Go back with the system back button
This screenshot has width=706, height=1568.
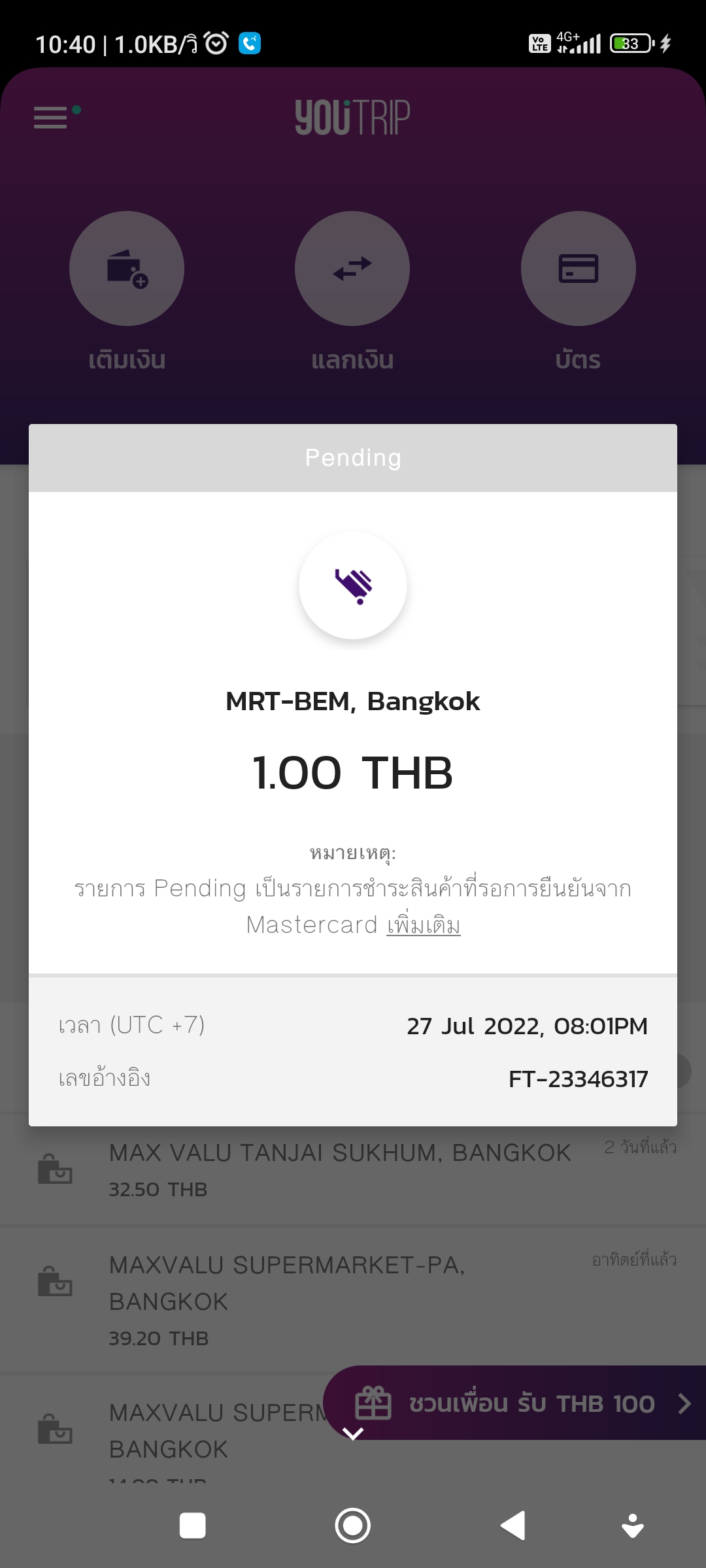click(x=513, y=1526)
